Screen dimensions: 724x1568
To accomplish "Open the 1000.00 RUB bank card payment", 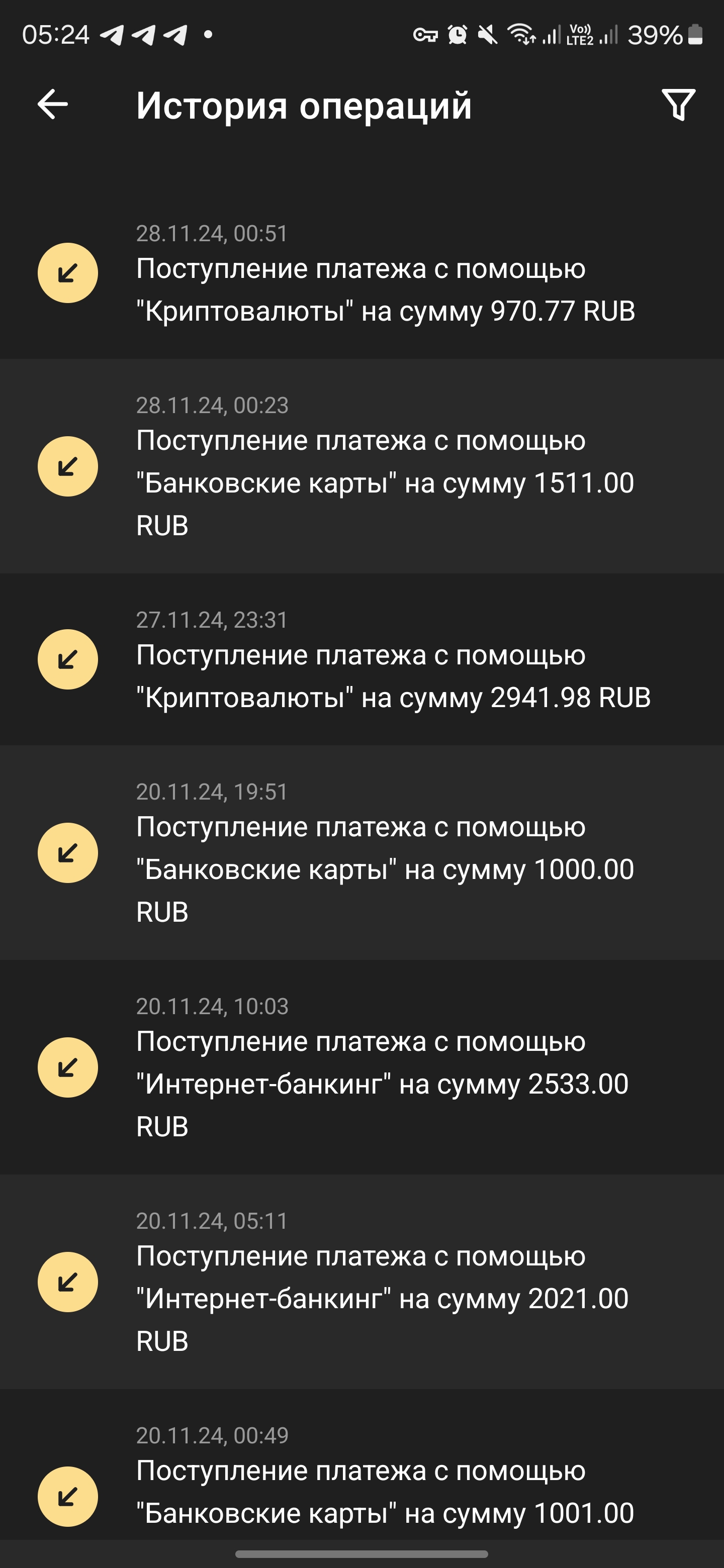I will coord(361,853).
